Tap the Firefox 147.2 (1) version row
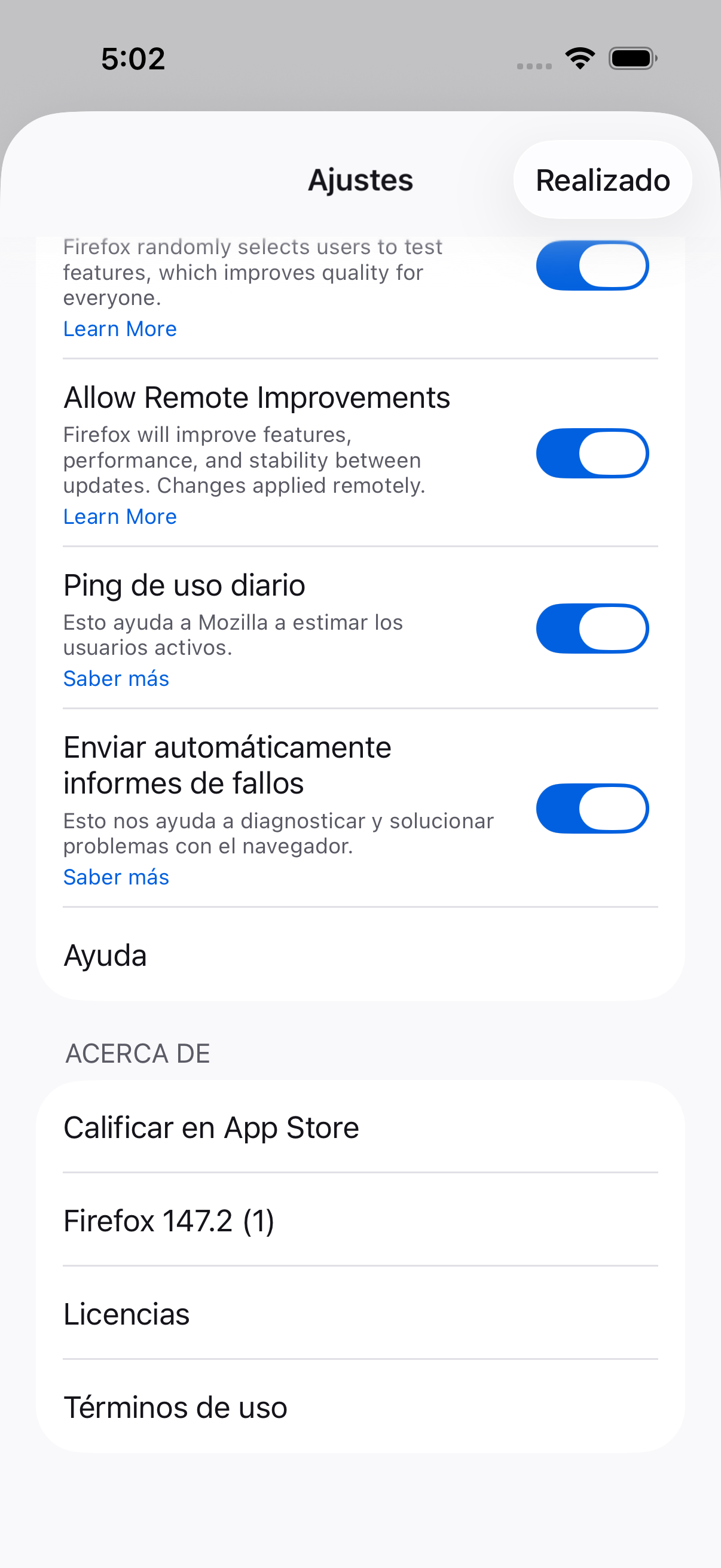 [359, 1221]
